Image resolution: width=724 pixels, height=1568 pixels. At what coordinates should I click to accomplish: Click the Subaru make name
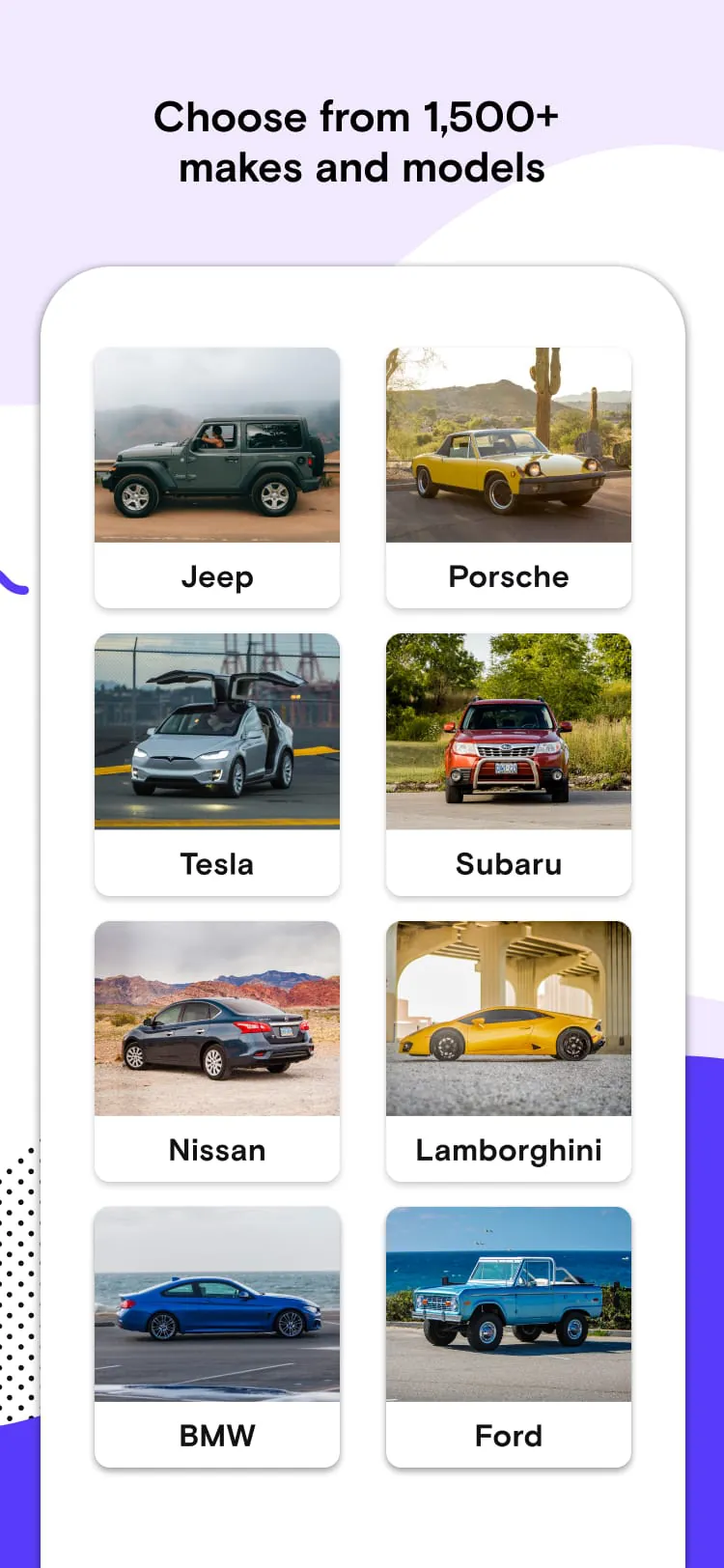[509, 863]
